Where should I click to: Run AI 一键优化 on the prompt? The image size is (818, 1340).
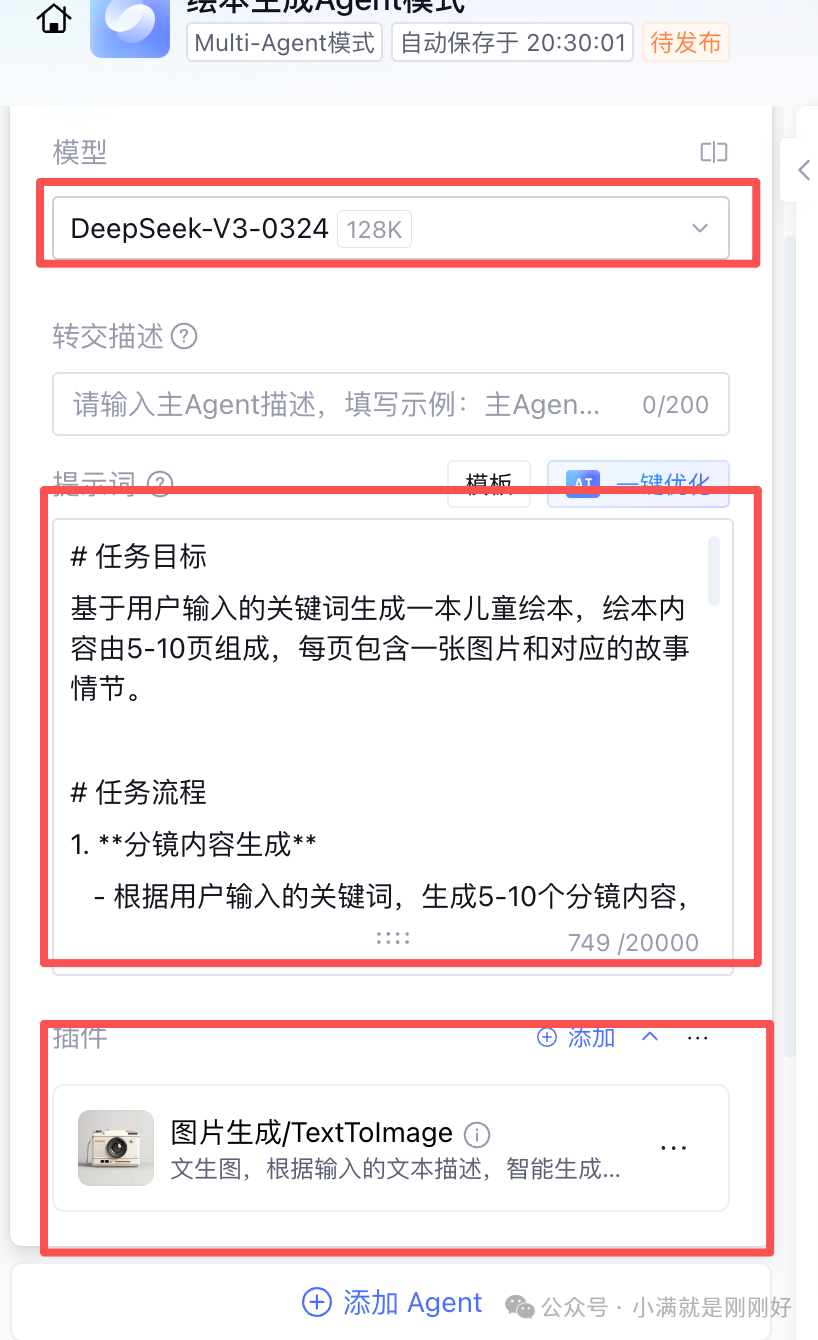point(638,484)
